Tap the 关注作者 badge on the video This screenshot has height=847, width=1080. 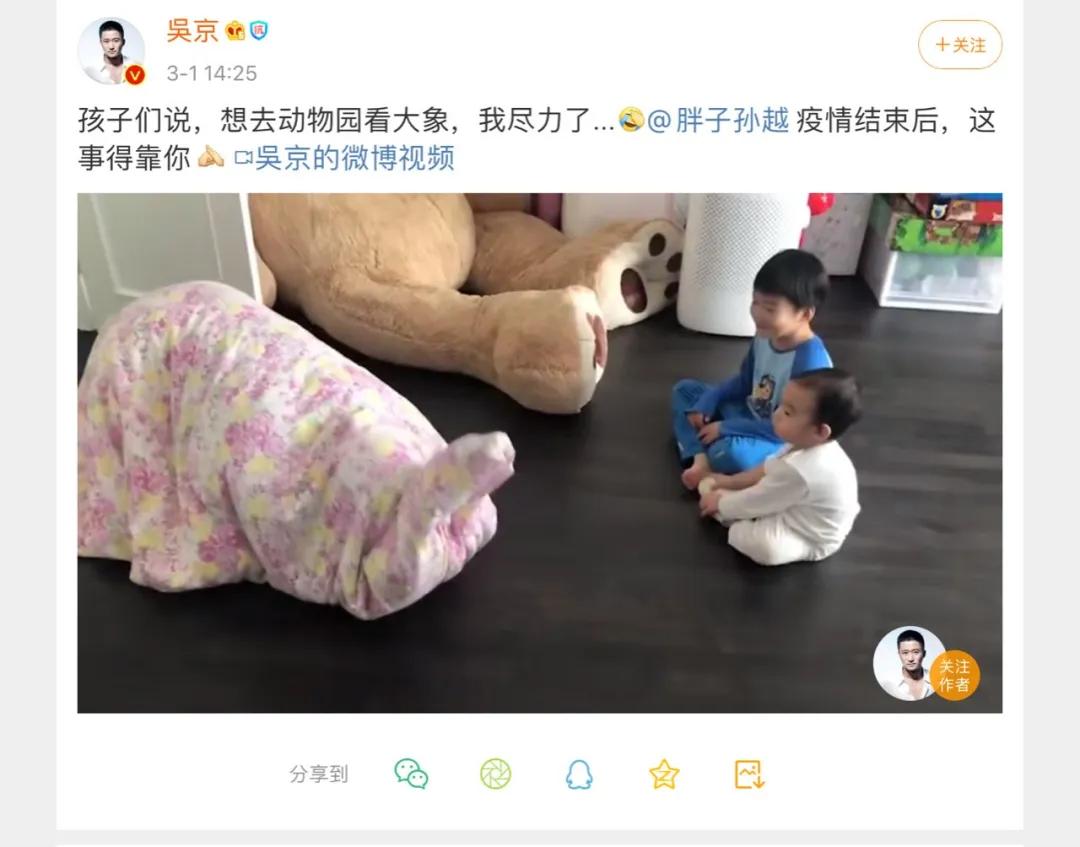pyautogui.click(x=954, y=676)
